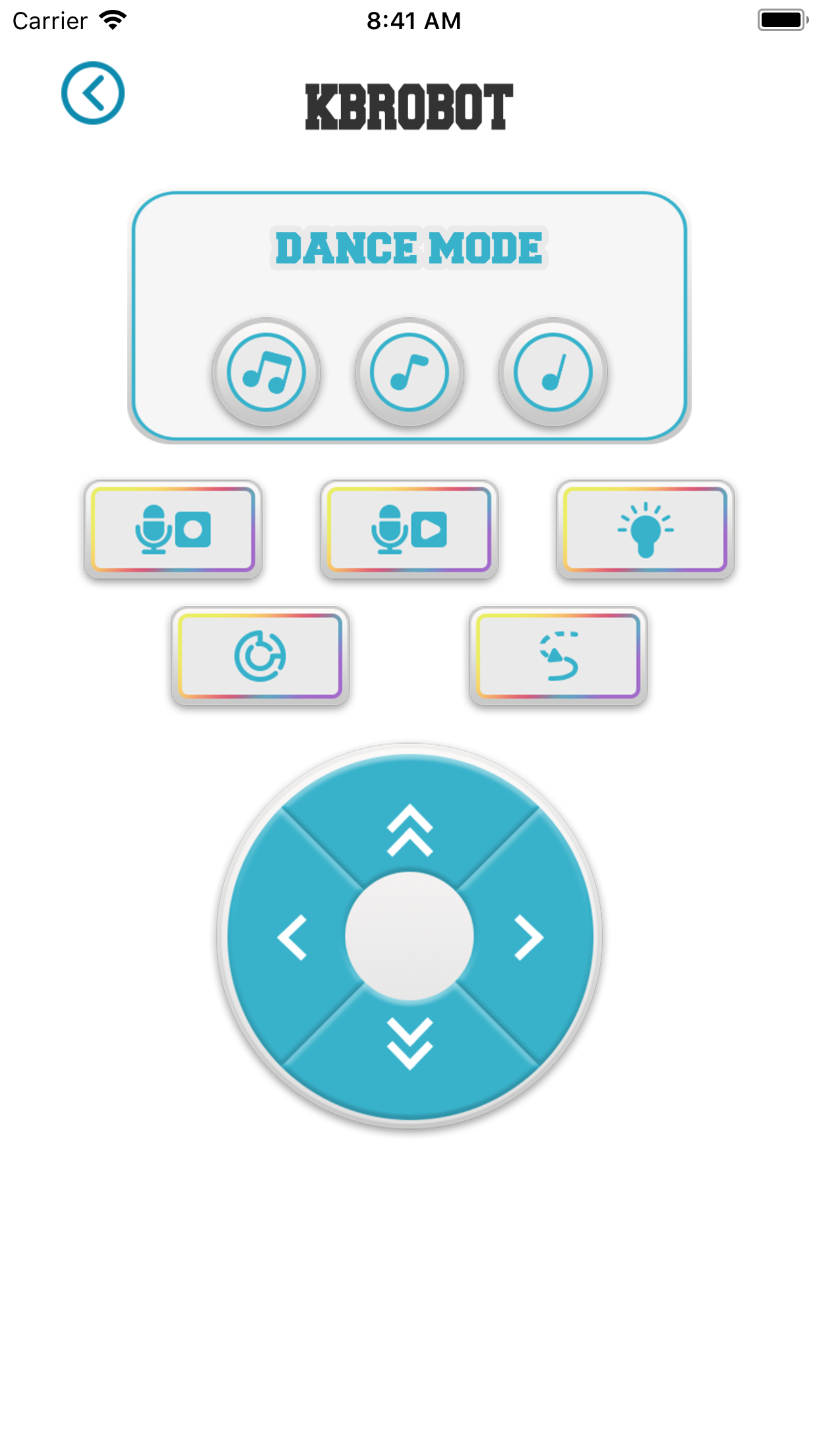Viewport: 819px width, 1456px height.
Task: Go back using the circled arrow
Action: tap(93, 93)
